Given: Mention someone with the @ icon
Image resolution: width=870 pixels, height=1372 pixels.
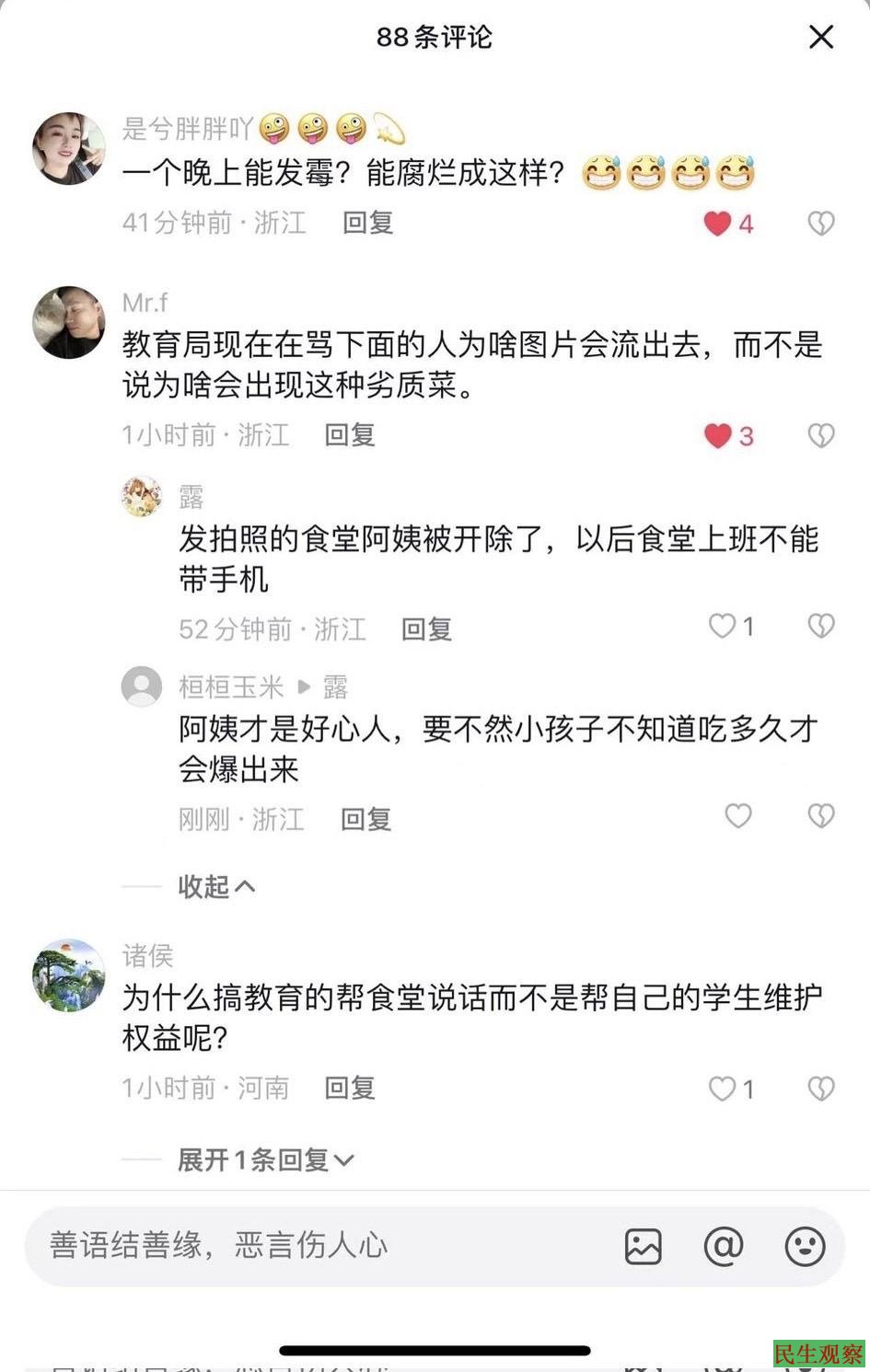Looking at the screenshot, I should [x=724, y=1247].
